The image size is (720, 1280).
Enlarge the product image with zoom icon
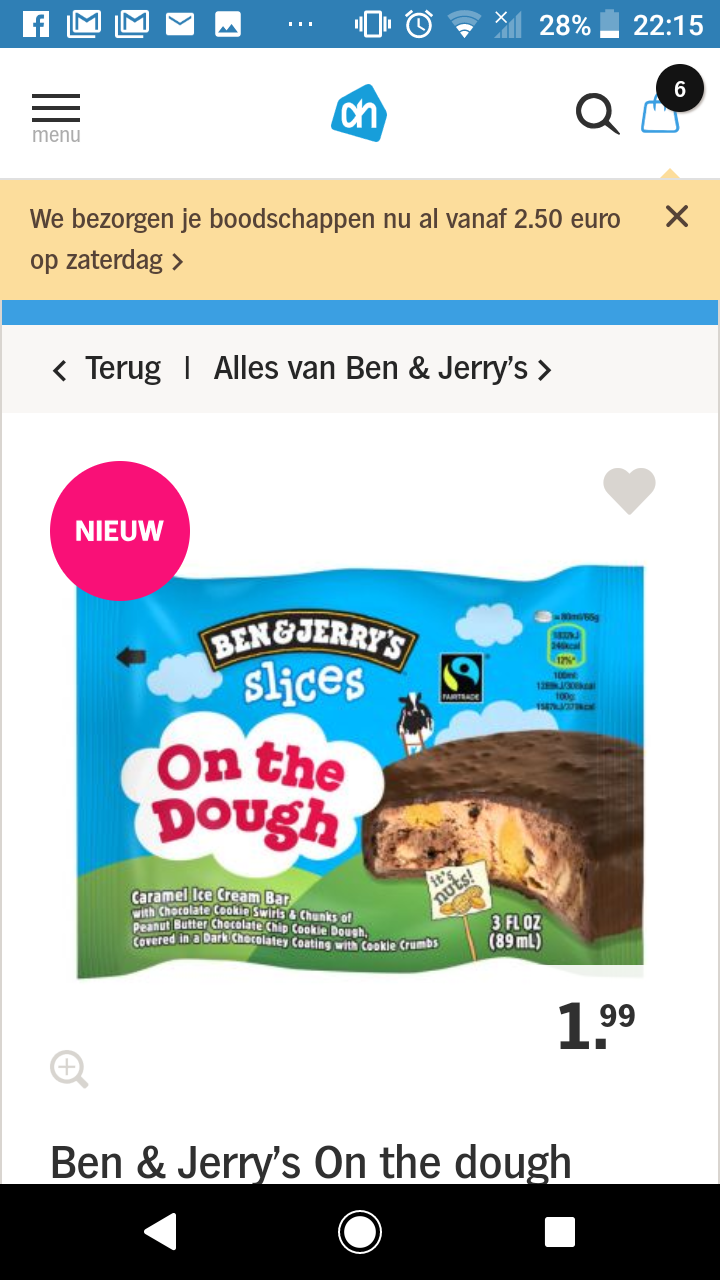69,1069
